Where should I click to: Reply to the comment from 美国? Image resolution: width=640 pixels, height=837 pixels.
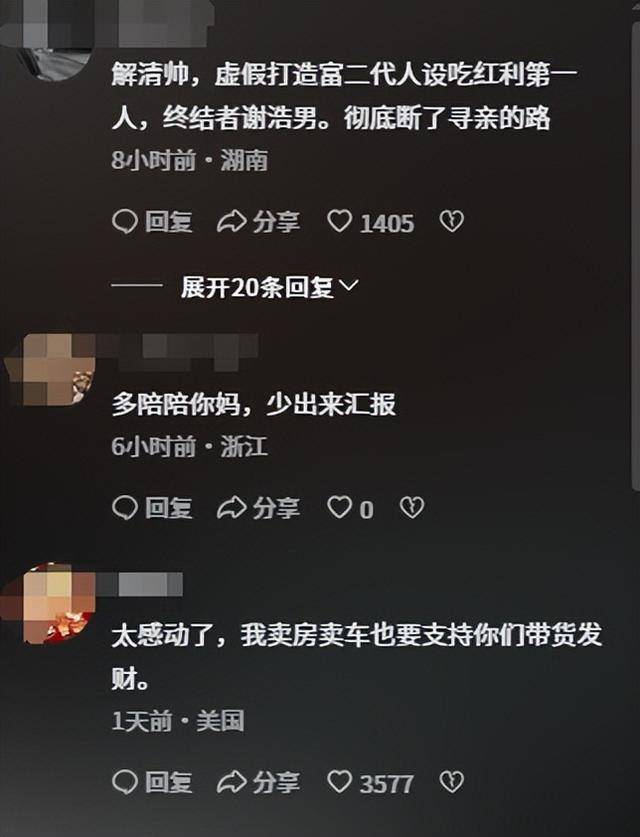pos(152,782)
